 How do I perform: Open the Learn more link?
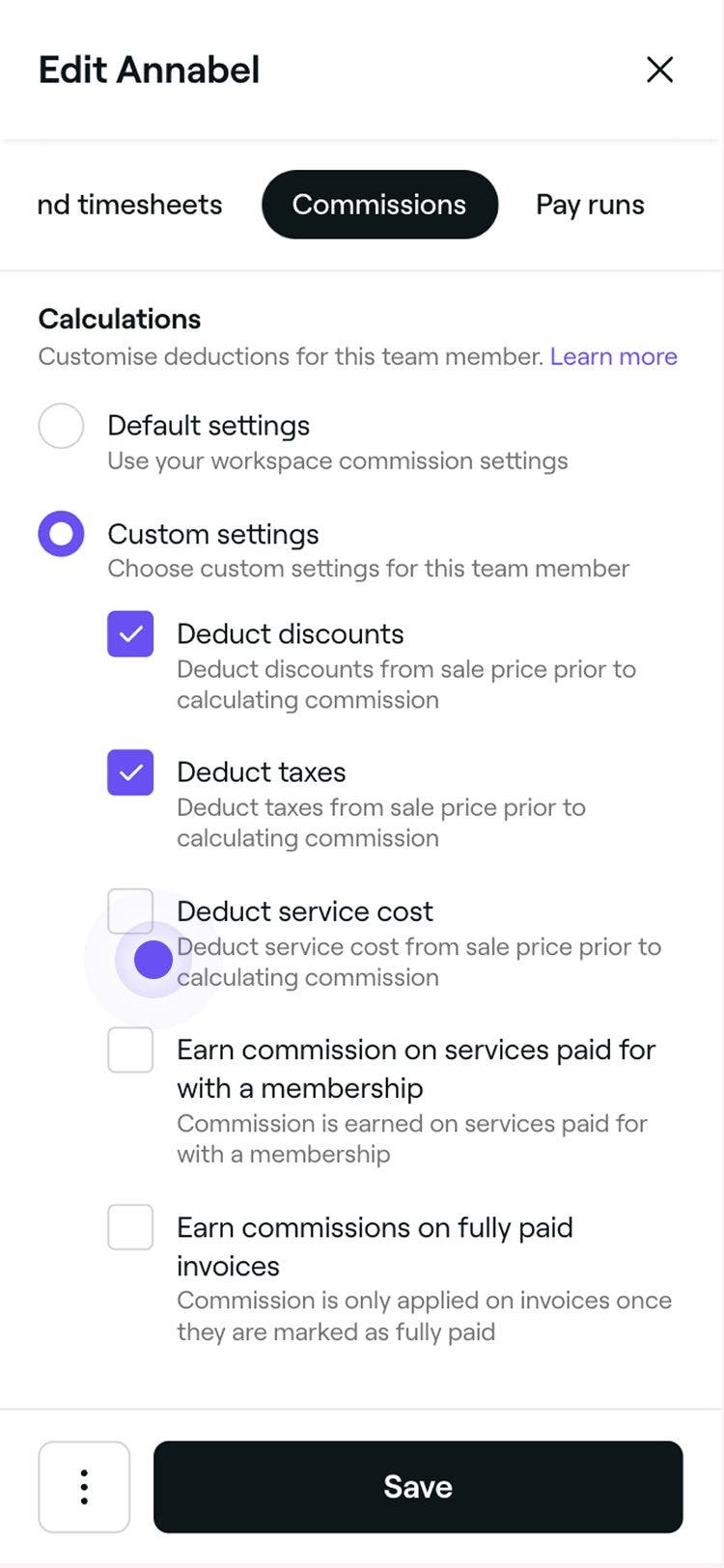(x=614, y=356)
